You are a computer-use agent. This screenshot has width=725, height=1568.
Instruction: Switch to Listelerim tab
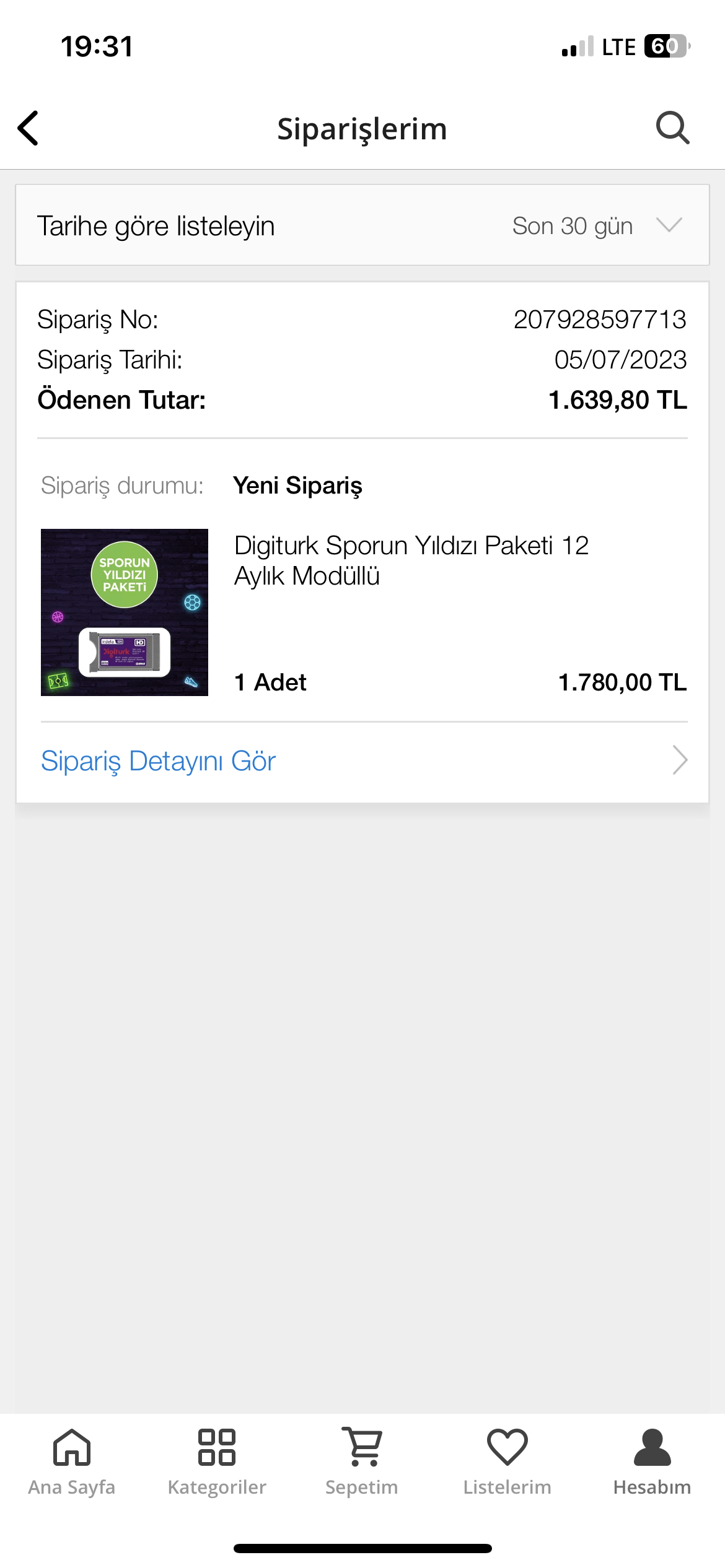[507, 1461]
